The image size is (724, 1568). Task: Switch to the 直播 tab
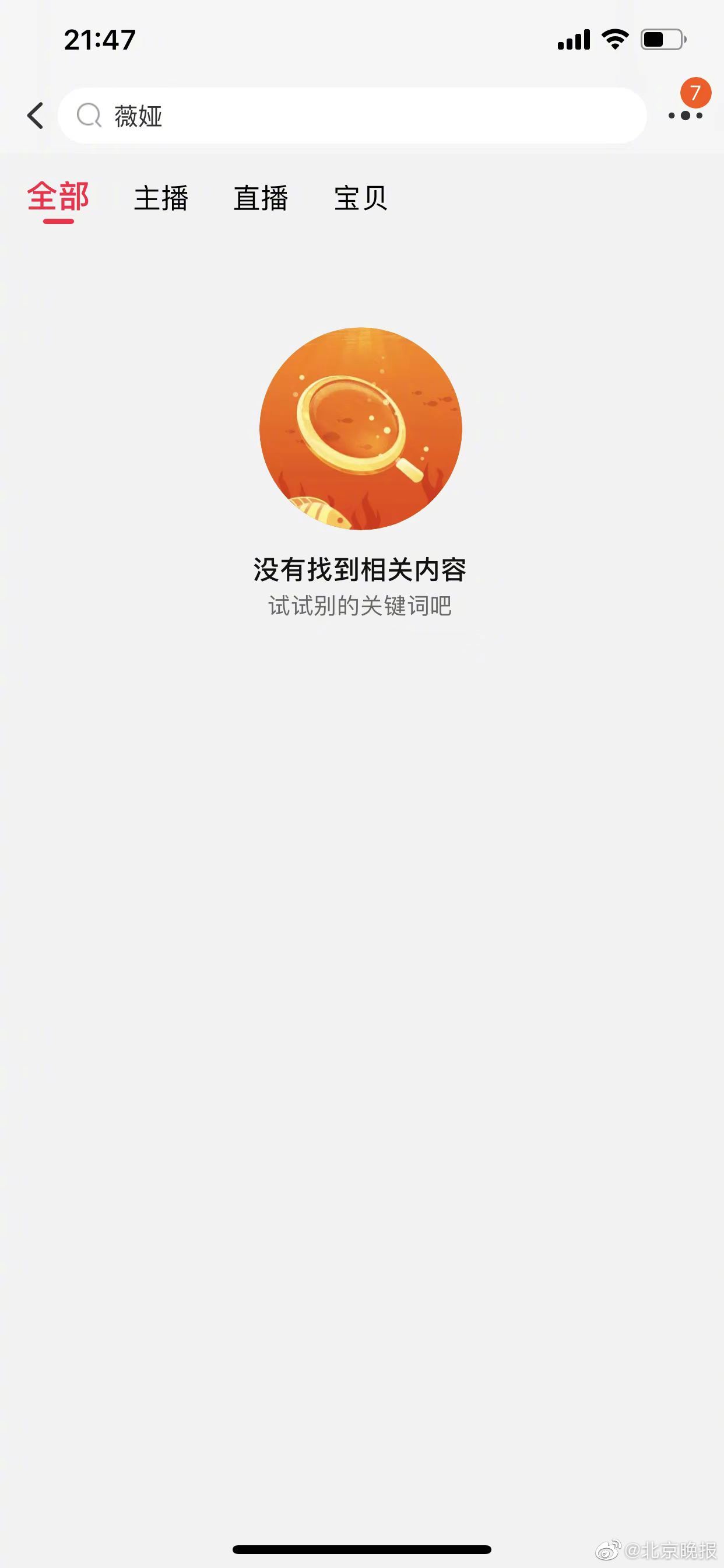[x=261, y=198]
